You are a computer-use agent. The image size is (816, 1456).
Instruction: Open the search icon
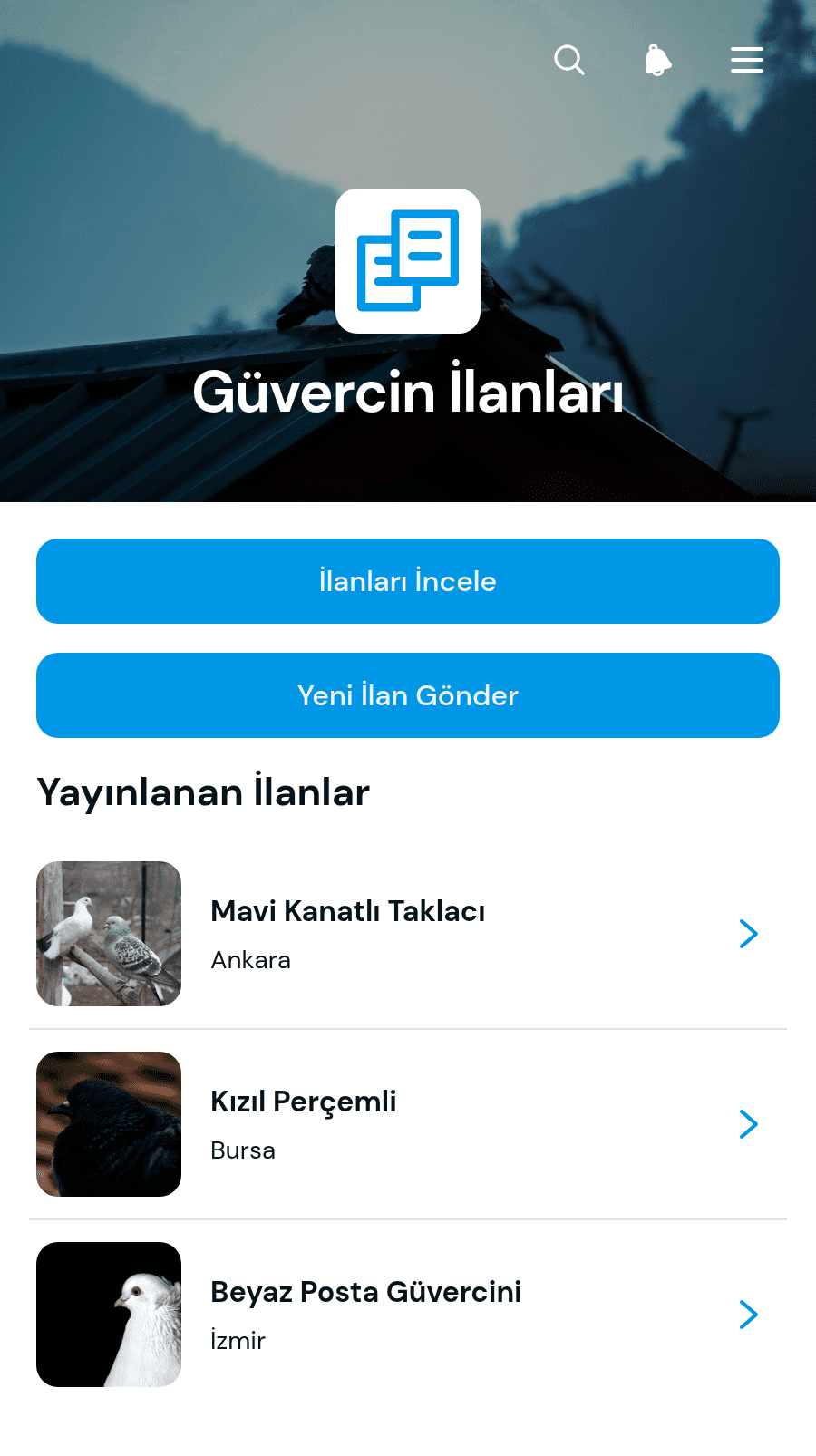point(569,60)
